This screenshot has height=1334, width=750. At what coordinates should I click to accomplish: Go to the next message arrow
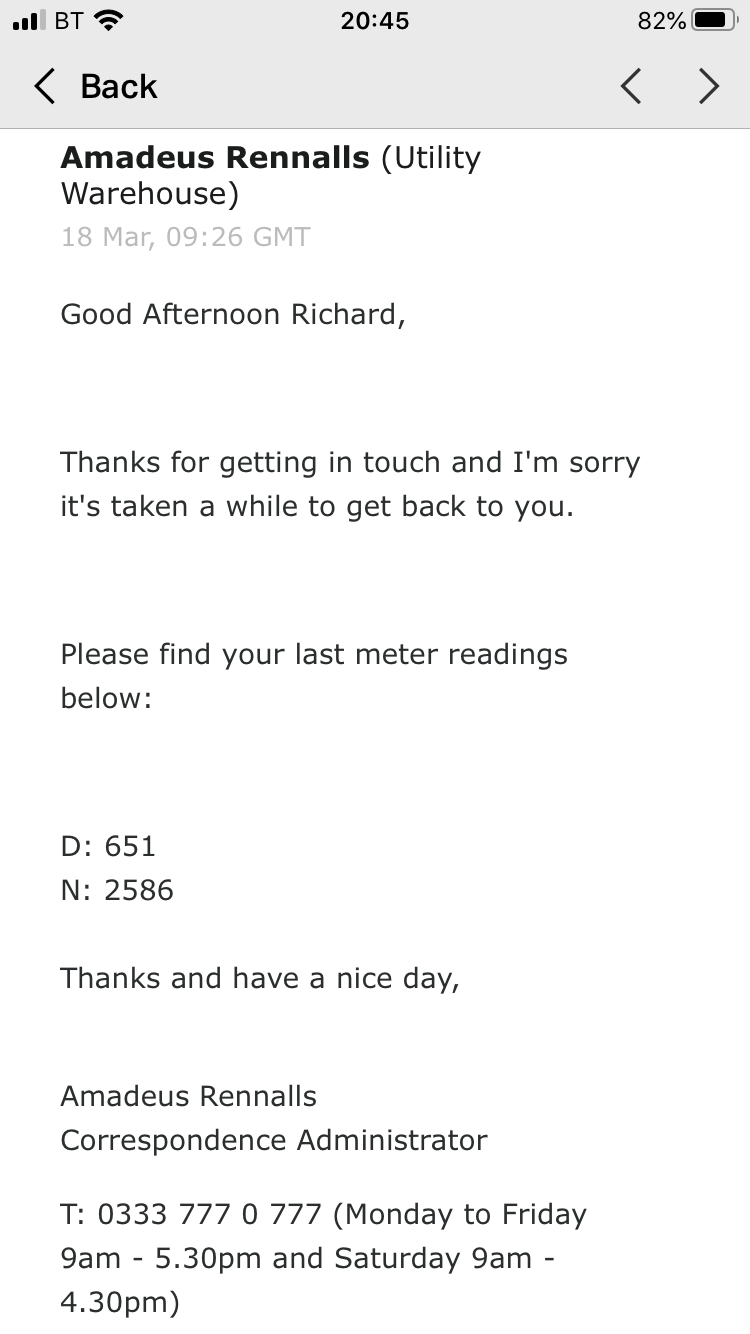tap(709, 87)
